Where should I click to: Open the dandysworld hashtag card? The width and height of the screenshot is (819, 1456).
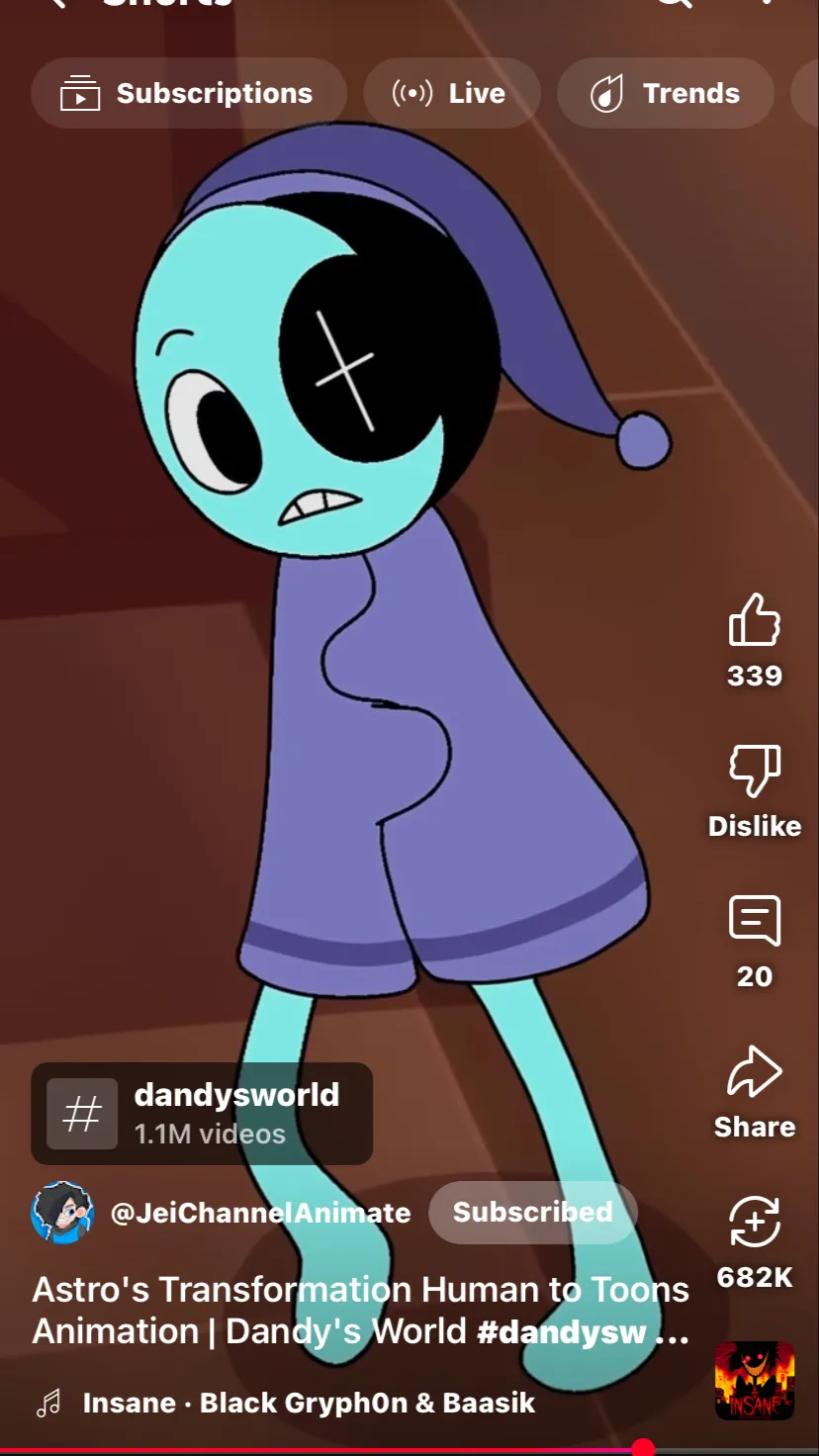202,1114
